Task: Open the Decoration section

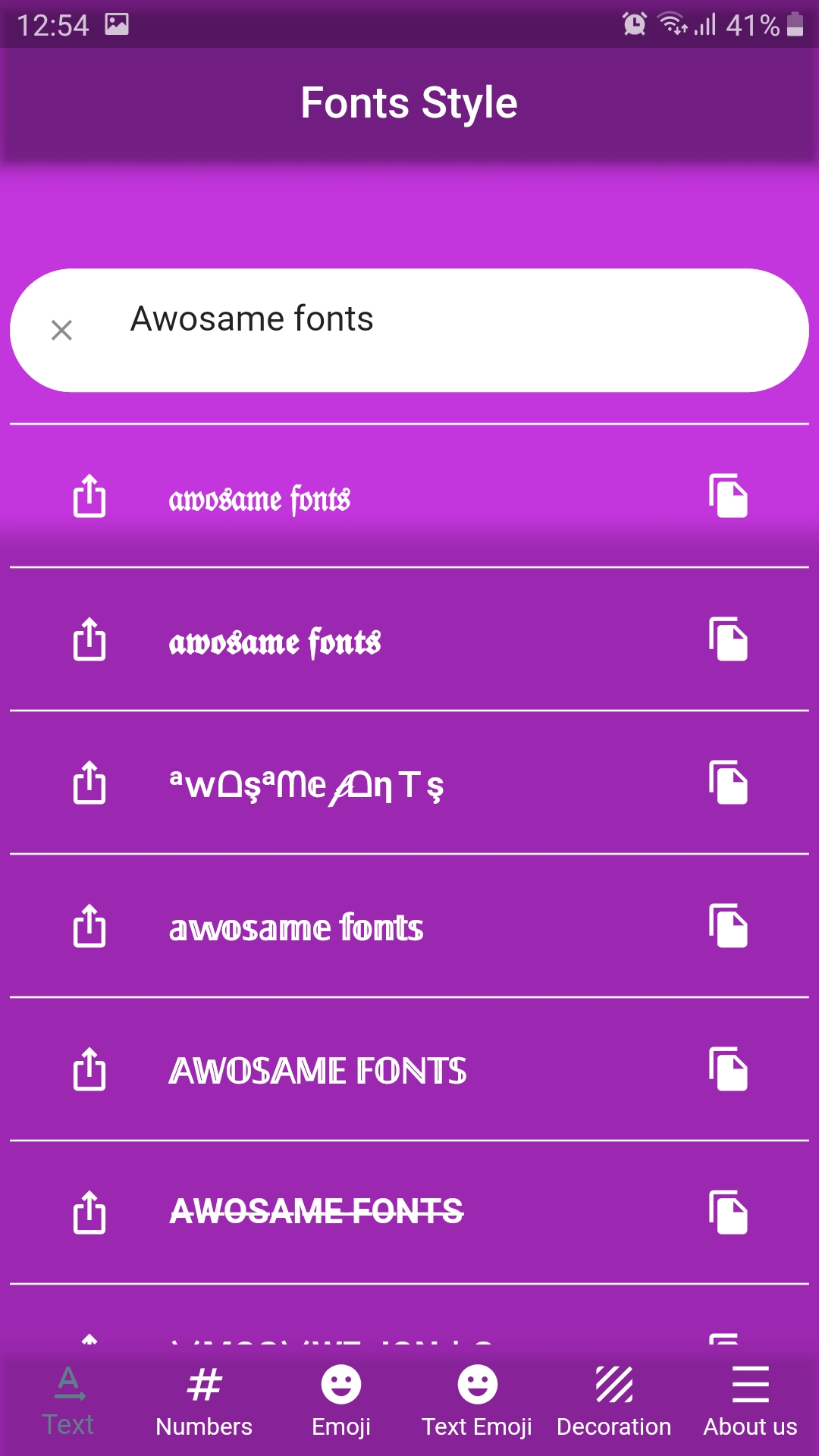Action: 615,1399
